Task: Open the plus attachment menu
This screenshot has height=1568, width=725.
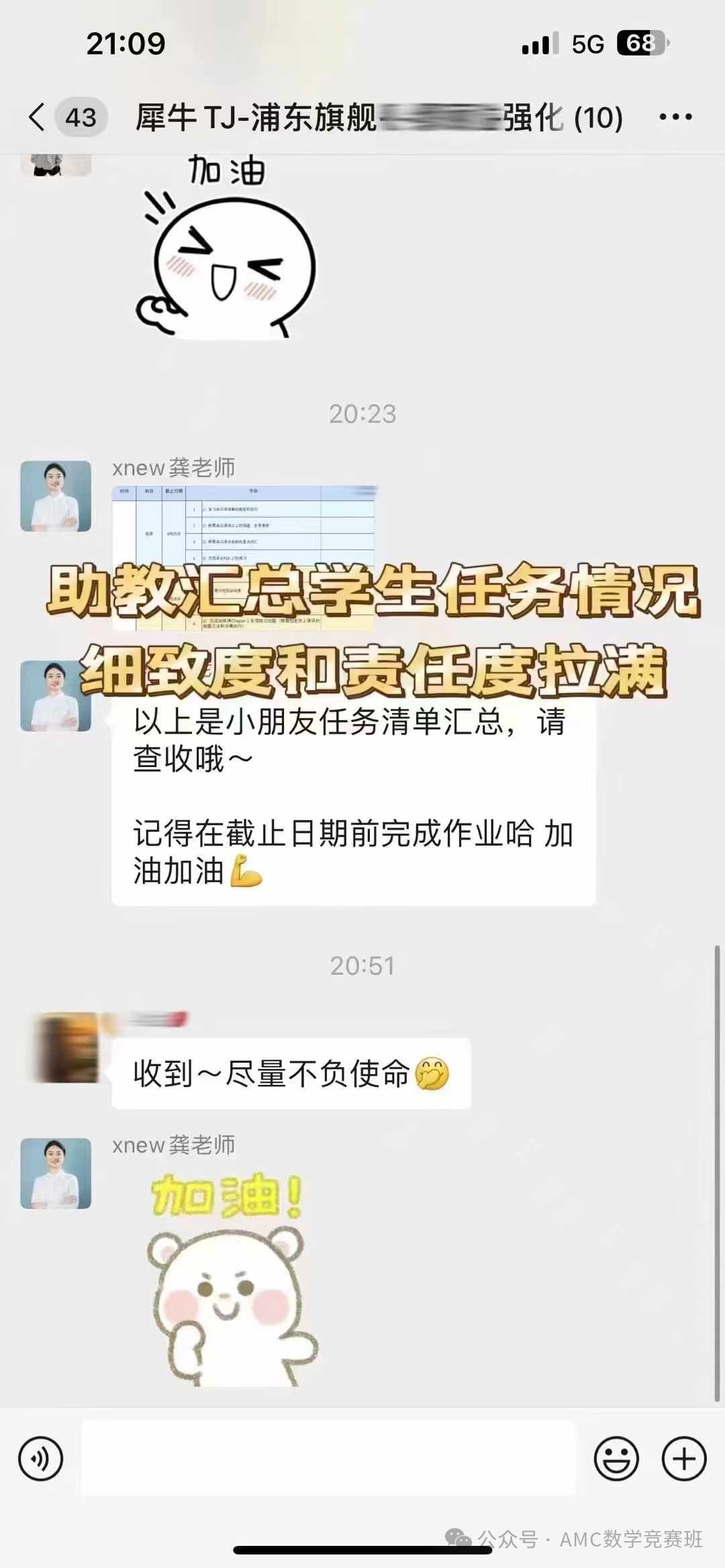Action: pyautogui.click(x=683, y=1458)
